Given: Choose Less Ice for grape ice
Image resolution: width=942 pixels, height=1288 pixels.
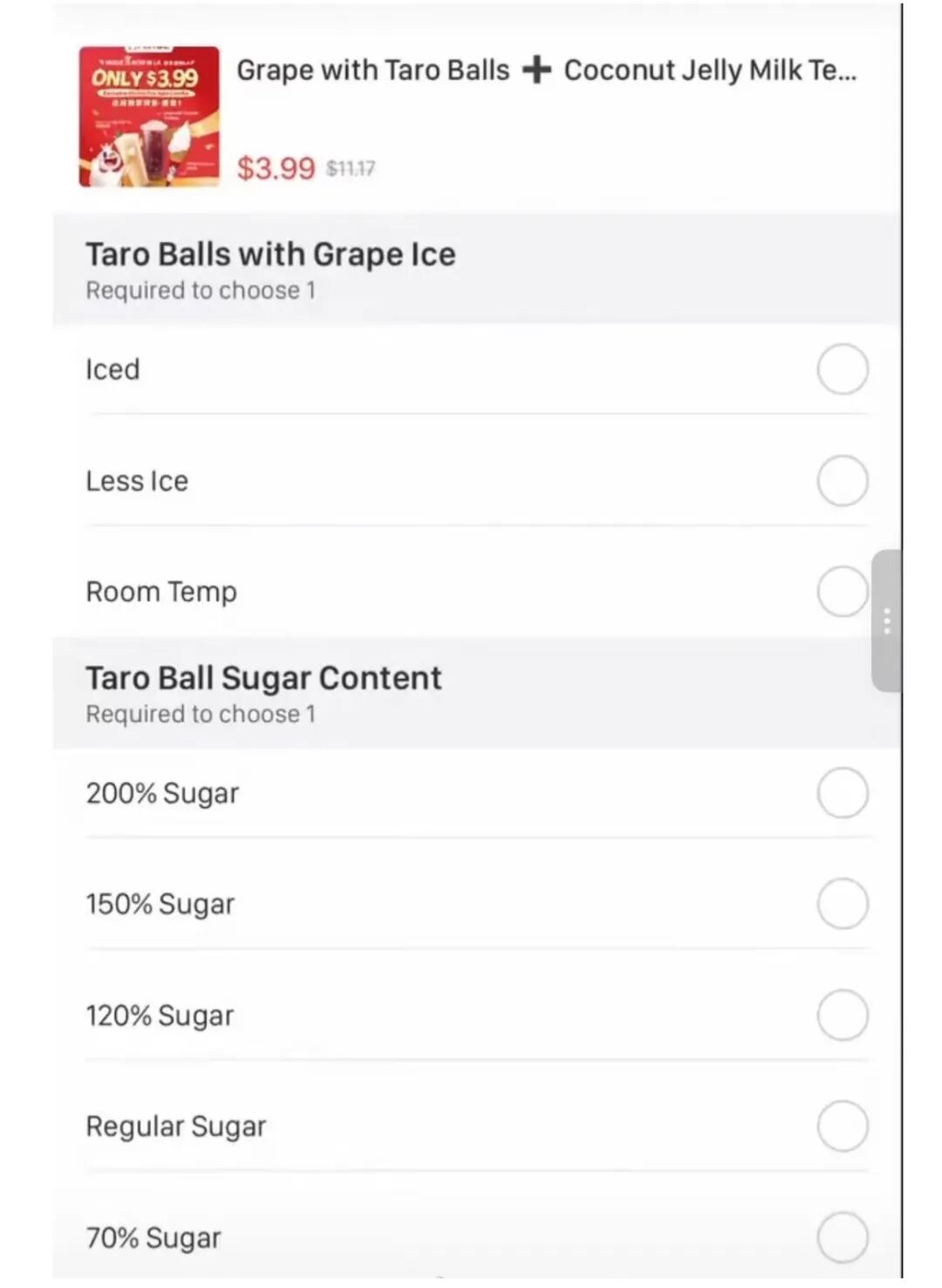Looking at the screenshot, I should 842,481.
